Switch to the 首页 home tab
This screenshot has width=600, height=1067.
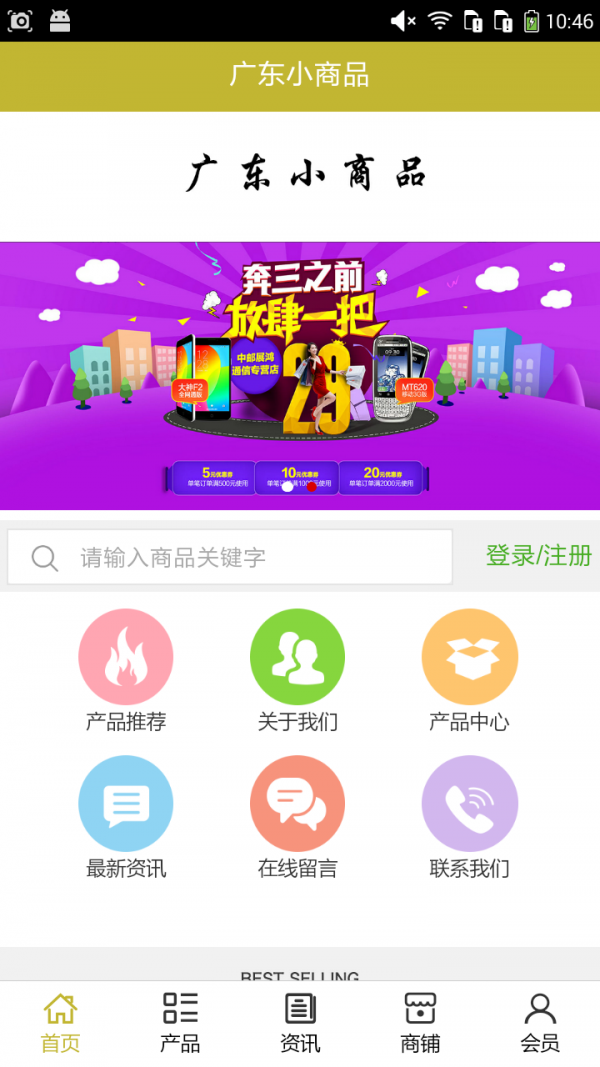[x=60, y=1023]
